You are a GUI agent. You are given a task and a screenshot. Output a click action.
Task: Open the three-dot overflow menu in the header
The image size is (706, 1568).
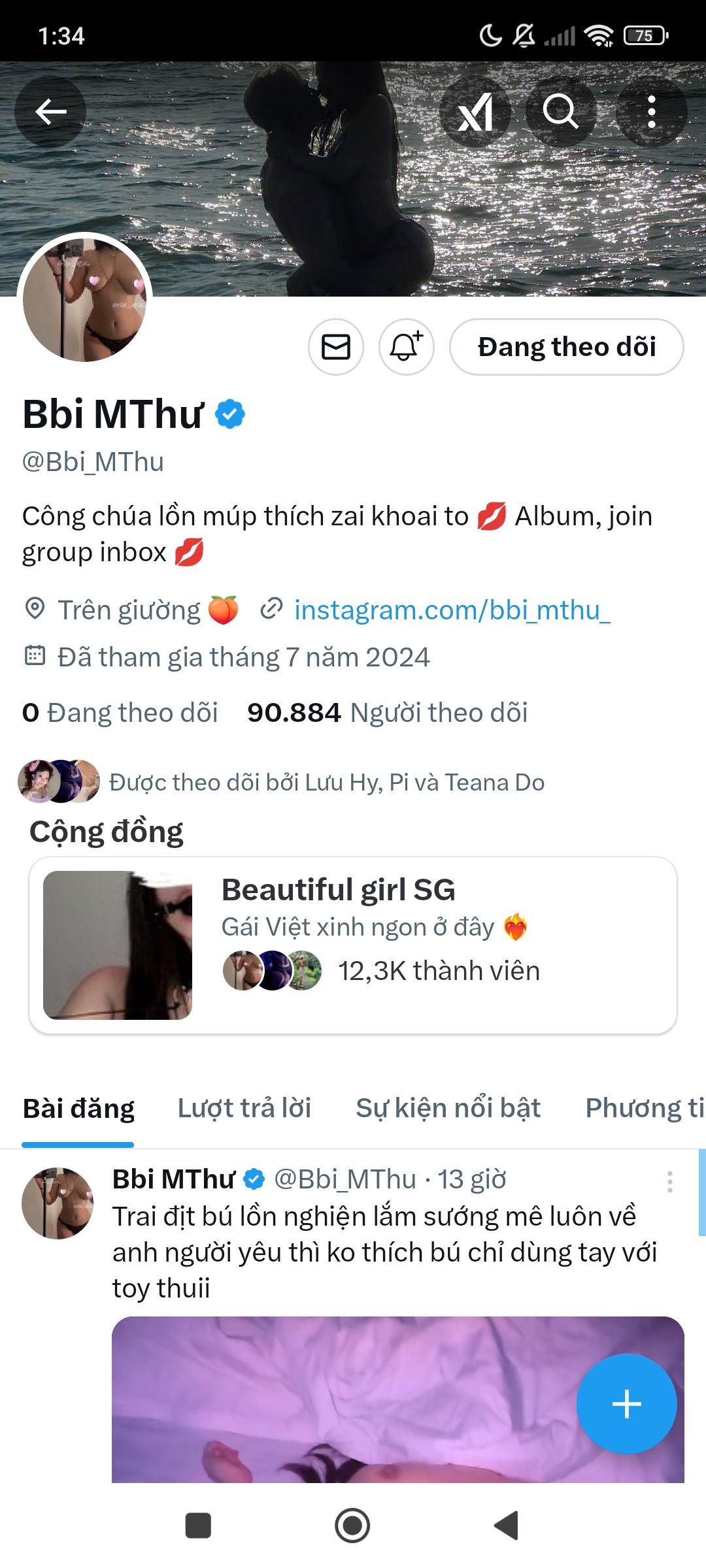pyautogui.click(x=651, y=112)
